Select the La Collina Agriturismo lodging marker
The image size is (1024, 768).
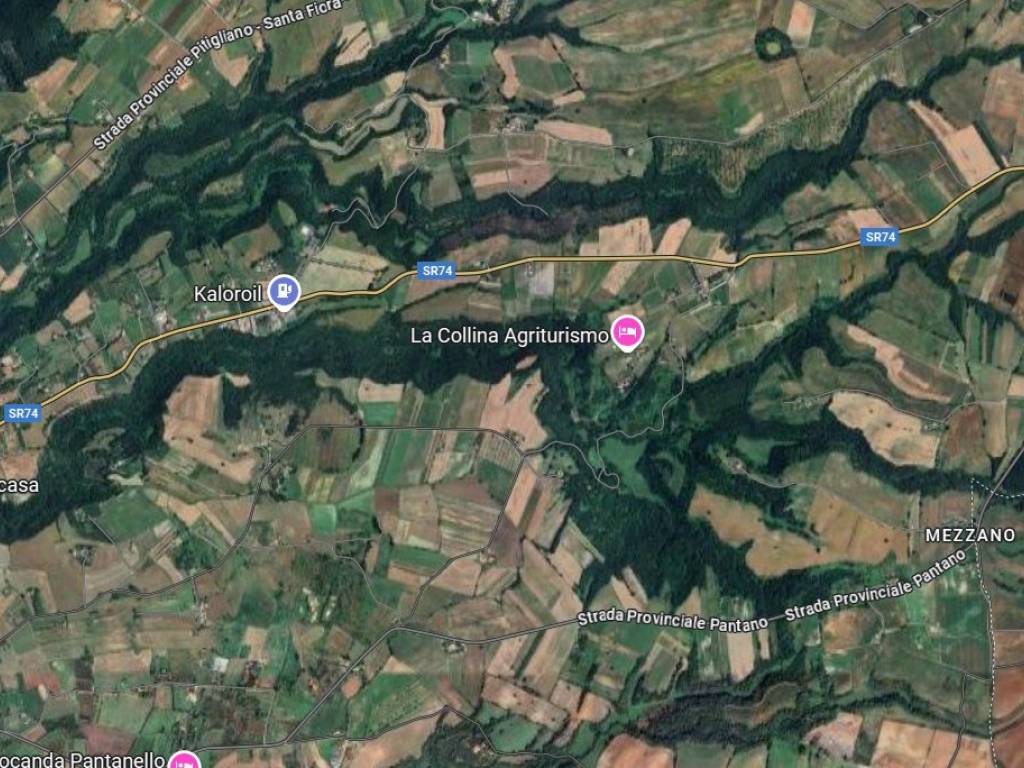pyautogui.click(x=627, y=332)
